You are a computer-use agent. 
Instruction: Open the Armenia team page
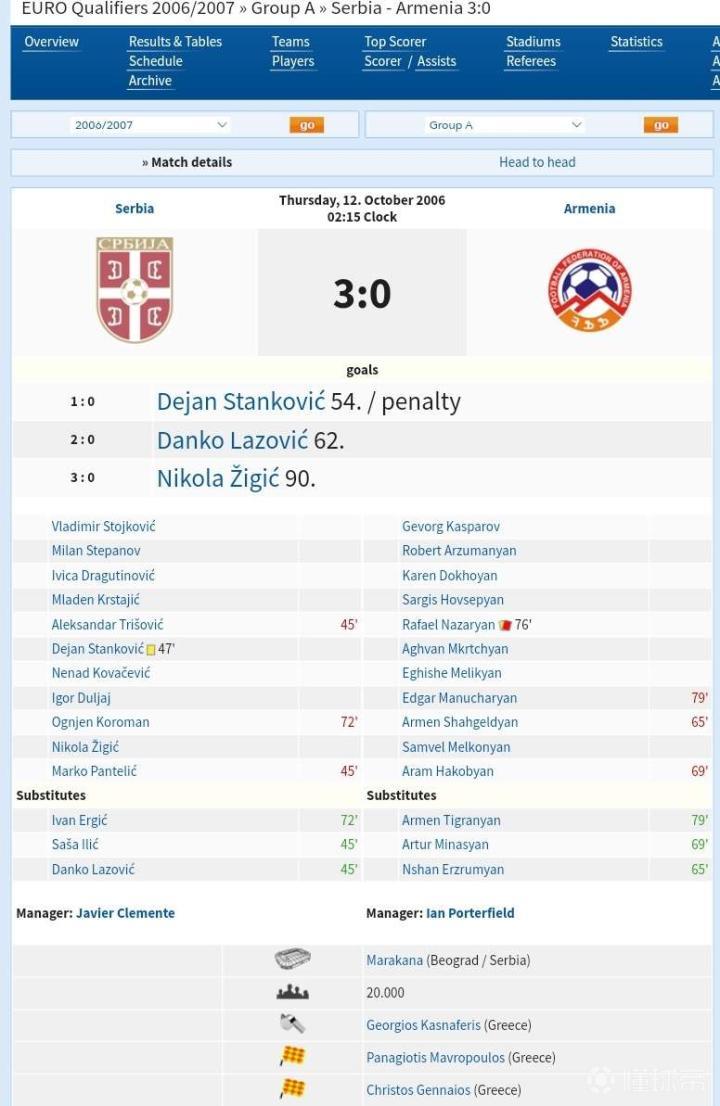(589, 209)
